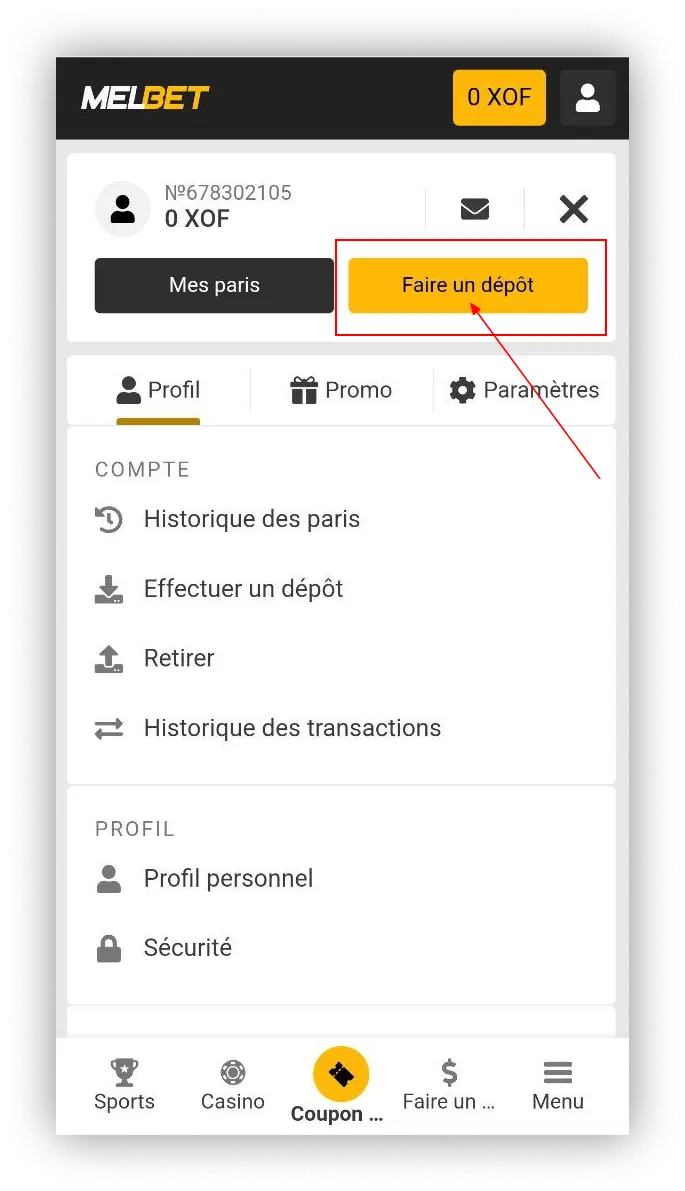Go to Sports in bottom navigation
This screenshot has height=1191, width=685.
click(124, 1086)
